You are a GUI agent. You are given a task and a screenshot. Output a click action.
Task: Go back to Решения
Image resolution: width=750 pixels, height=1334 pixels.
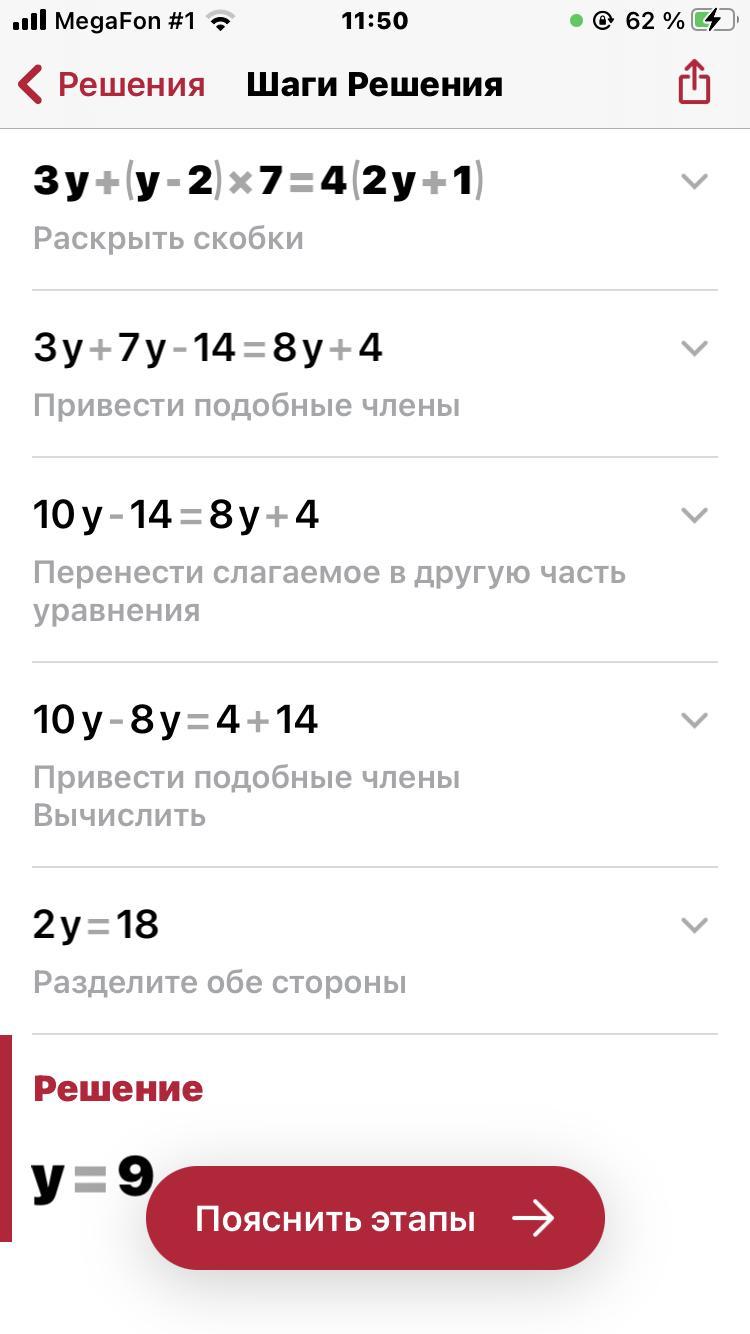click(112, 85)
